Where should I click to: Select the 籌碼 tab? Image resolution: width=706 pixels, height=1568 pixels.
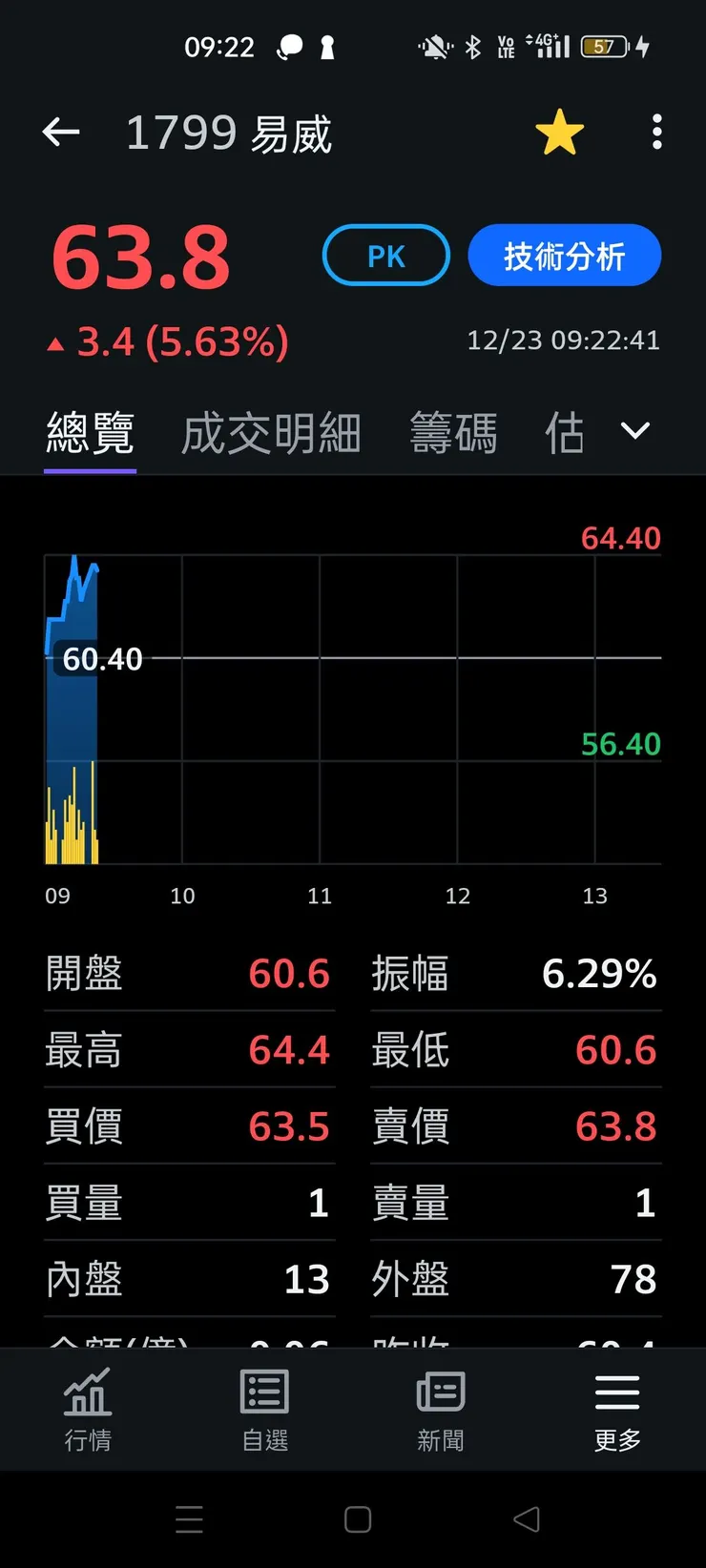(x=453, y=431)
